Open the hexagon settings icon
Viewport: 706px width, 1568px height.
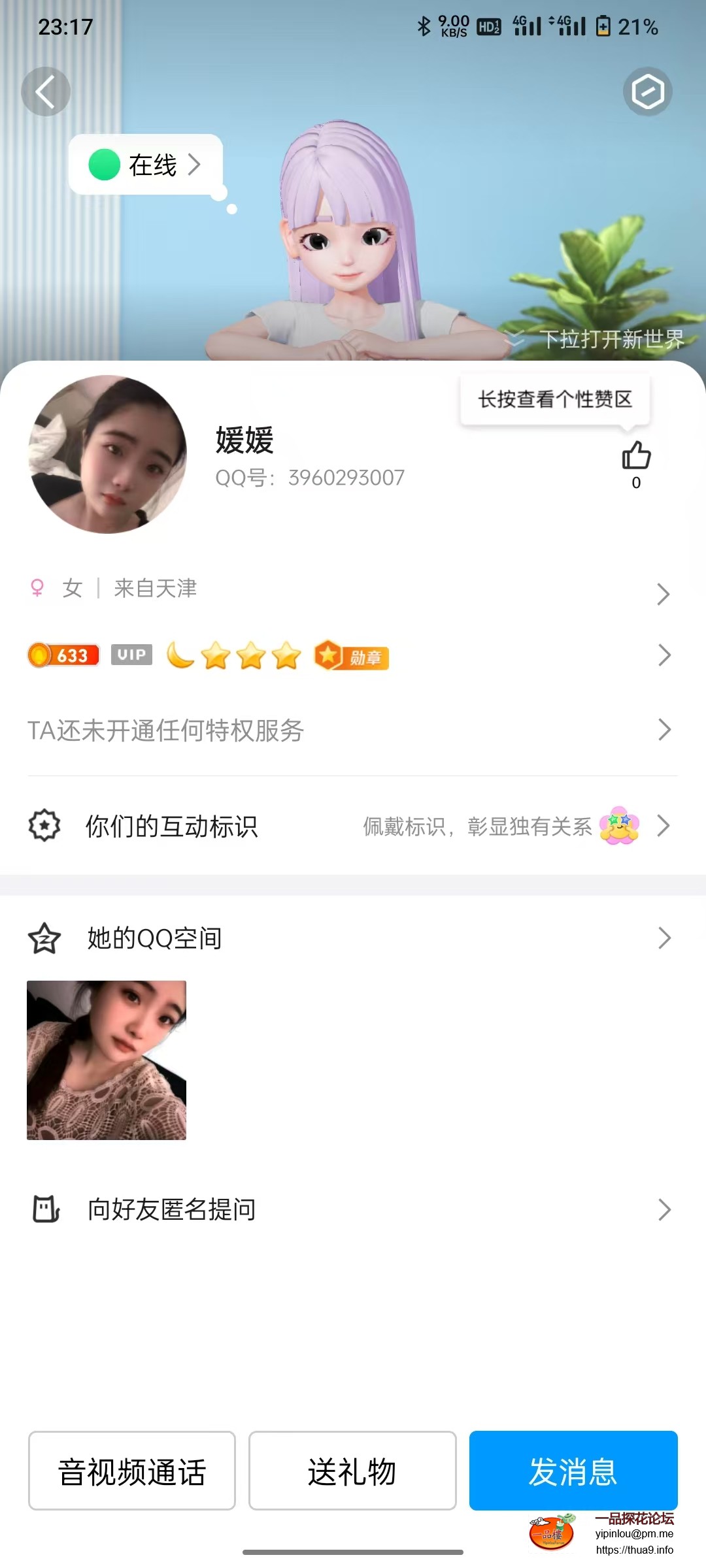pos(647,91)
